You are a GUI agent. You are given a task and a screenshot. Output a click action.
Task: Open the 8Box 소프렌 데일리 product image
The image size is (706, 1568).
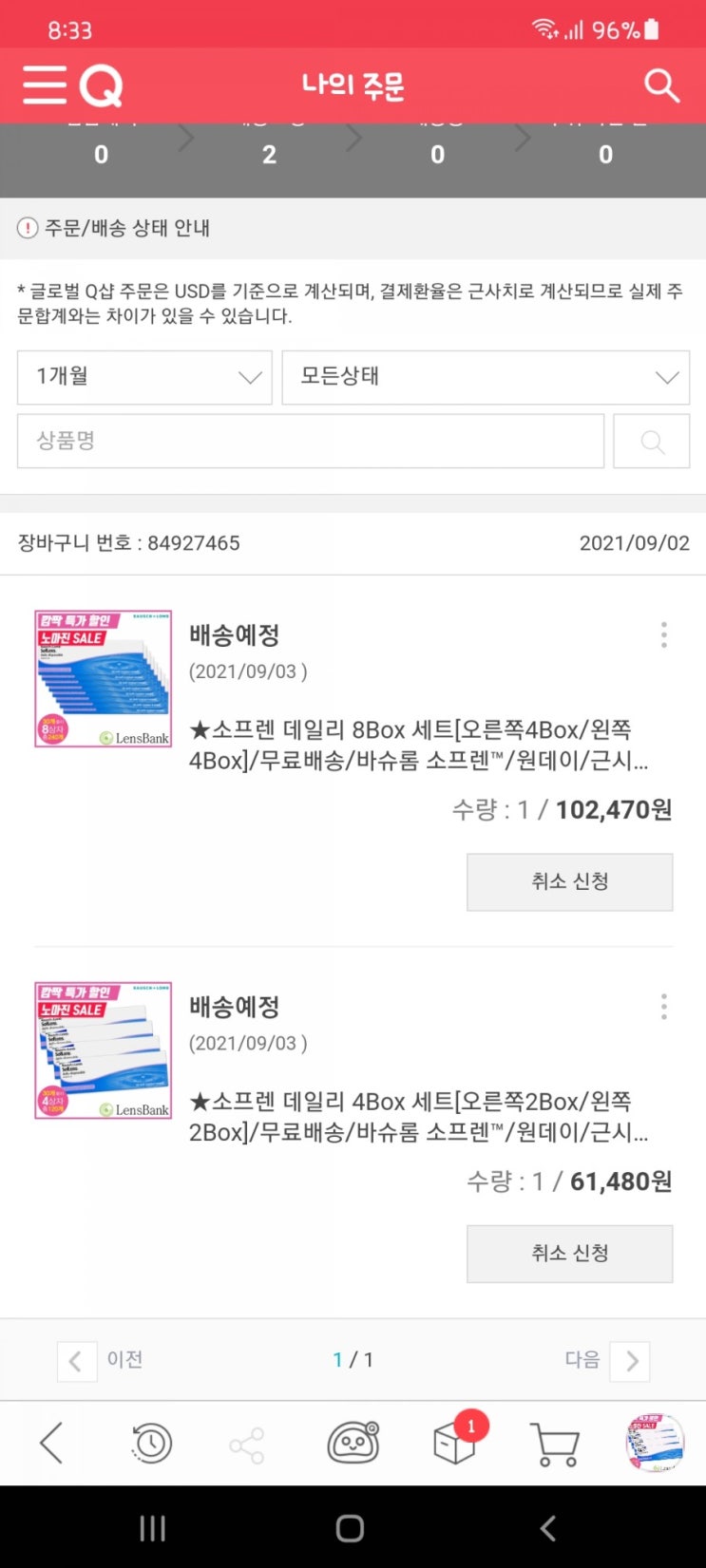coord(103,679)
